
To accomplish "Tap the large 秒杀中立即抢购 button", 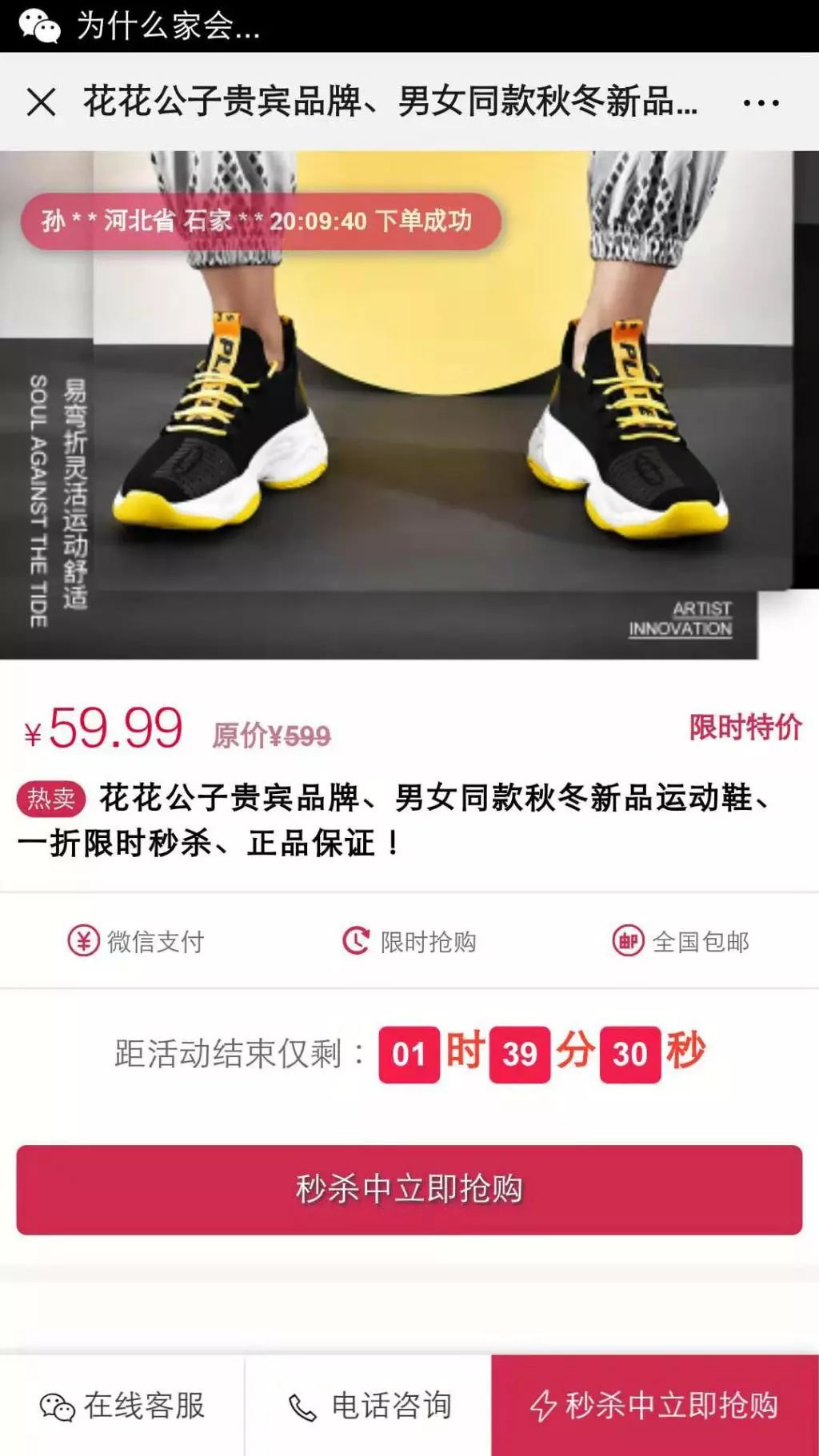I will [x=409, y=1190].
